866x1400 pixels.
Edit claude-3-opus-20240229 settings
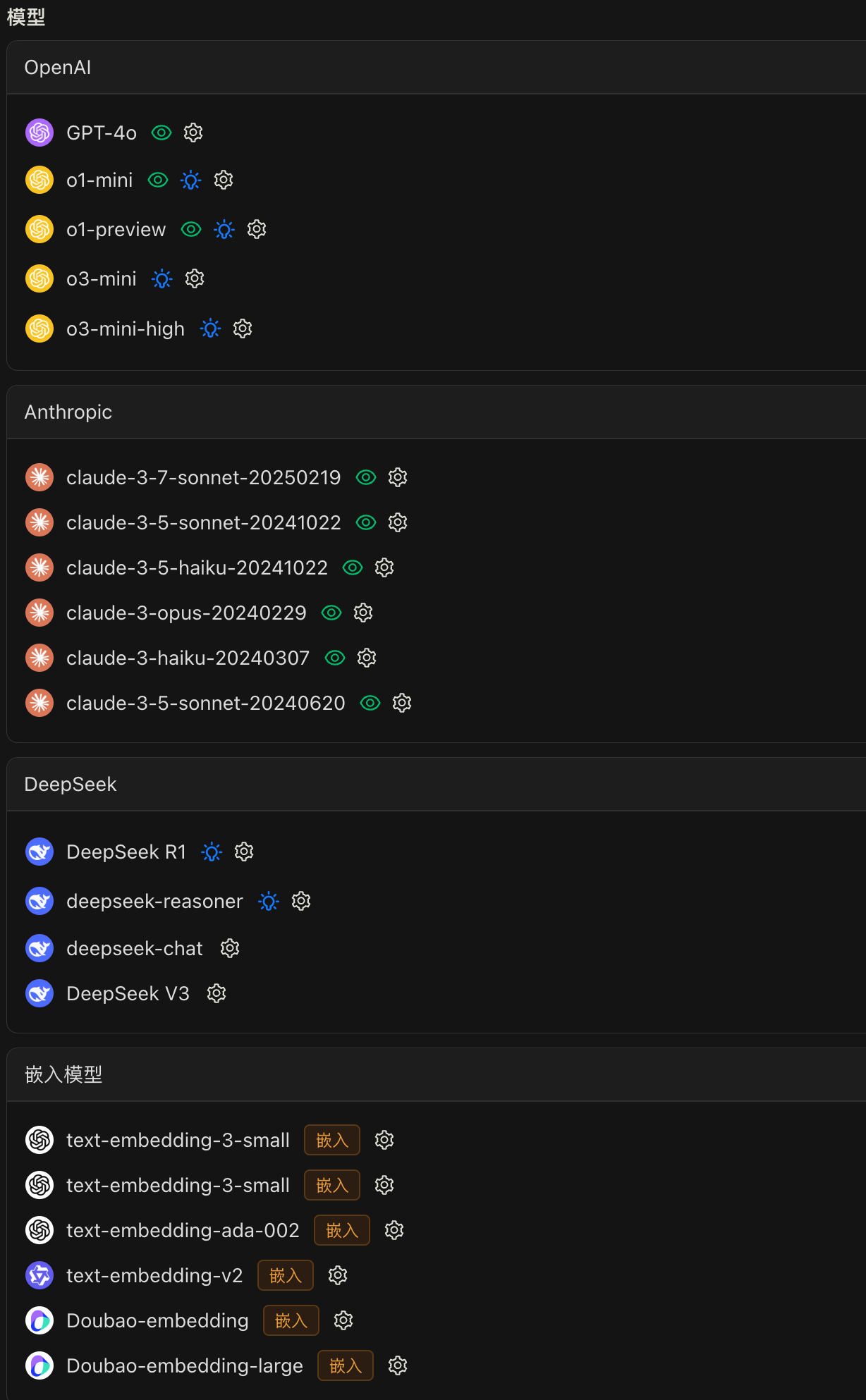(363, 613)
